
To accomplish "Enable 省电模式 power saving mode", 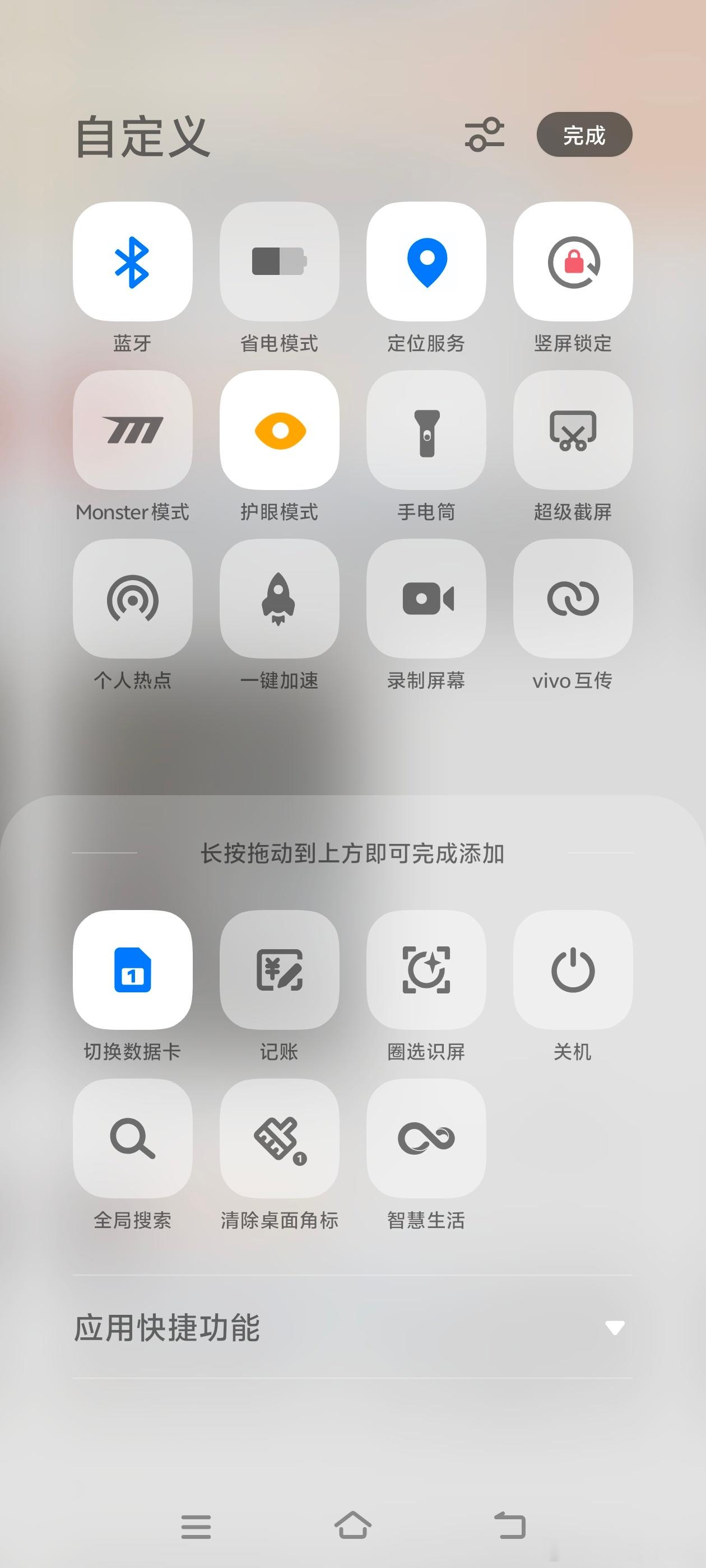I will pos(279,260).
